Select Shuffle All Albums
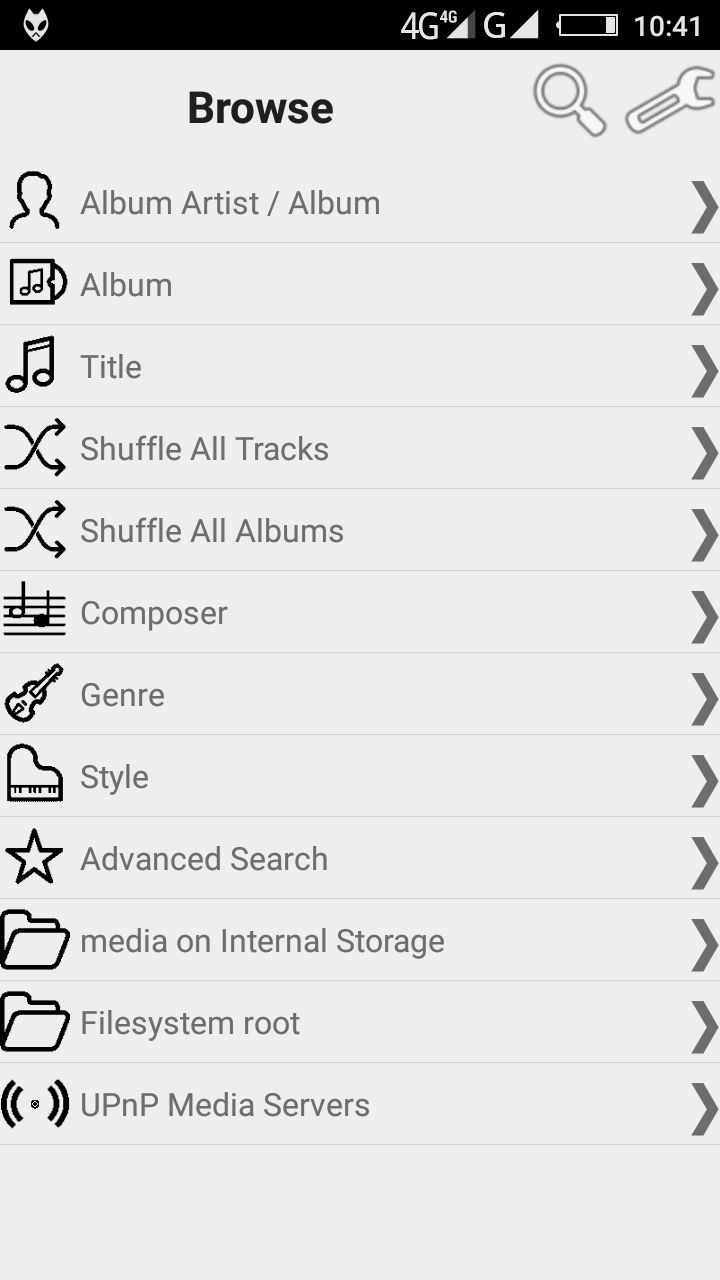 click(360, 530)
